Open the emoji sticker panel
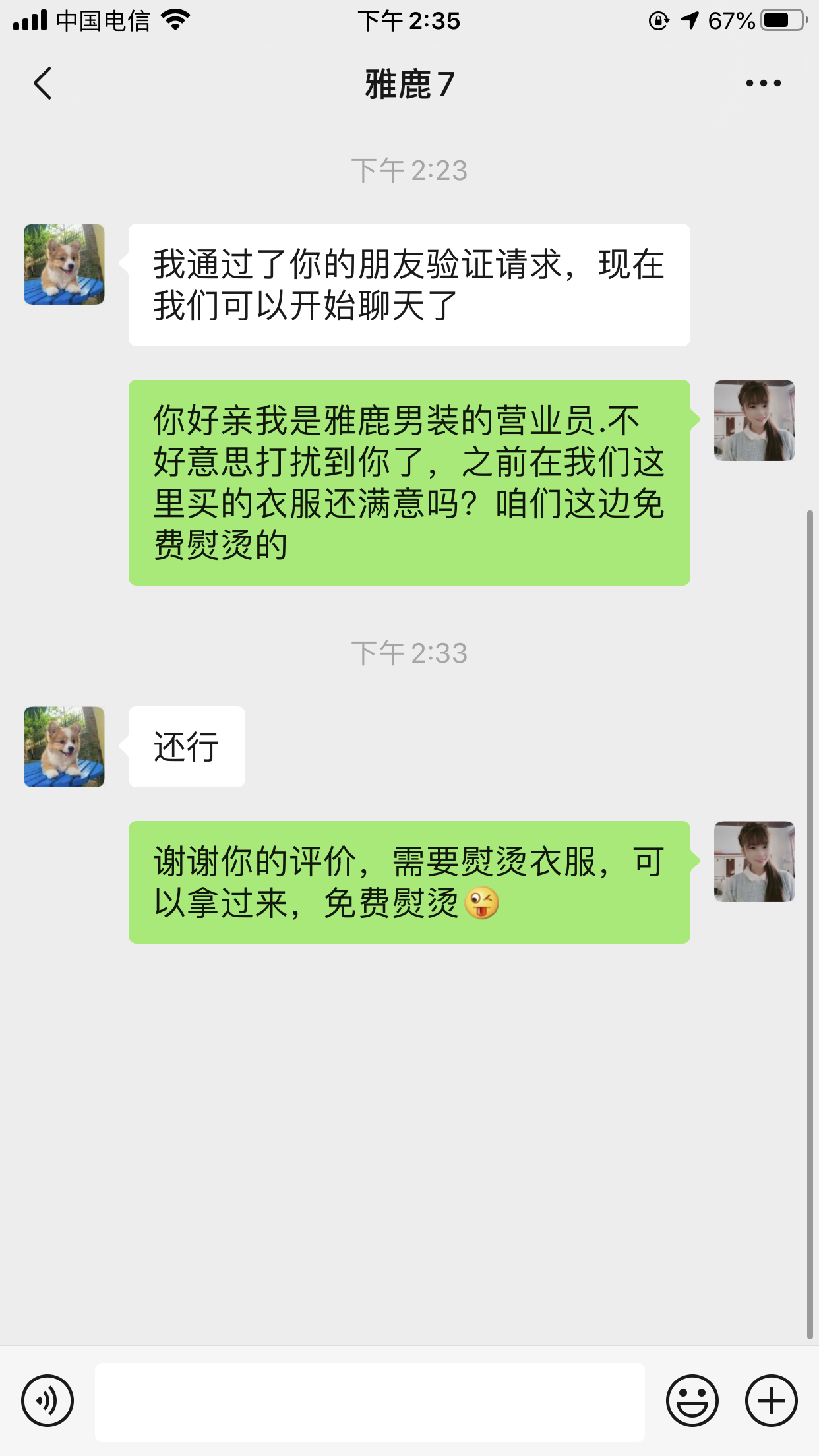This screenshot has height=1456, width=819. pyautogui.click(x=692, y=1401)
